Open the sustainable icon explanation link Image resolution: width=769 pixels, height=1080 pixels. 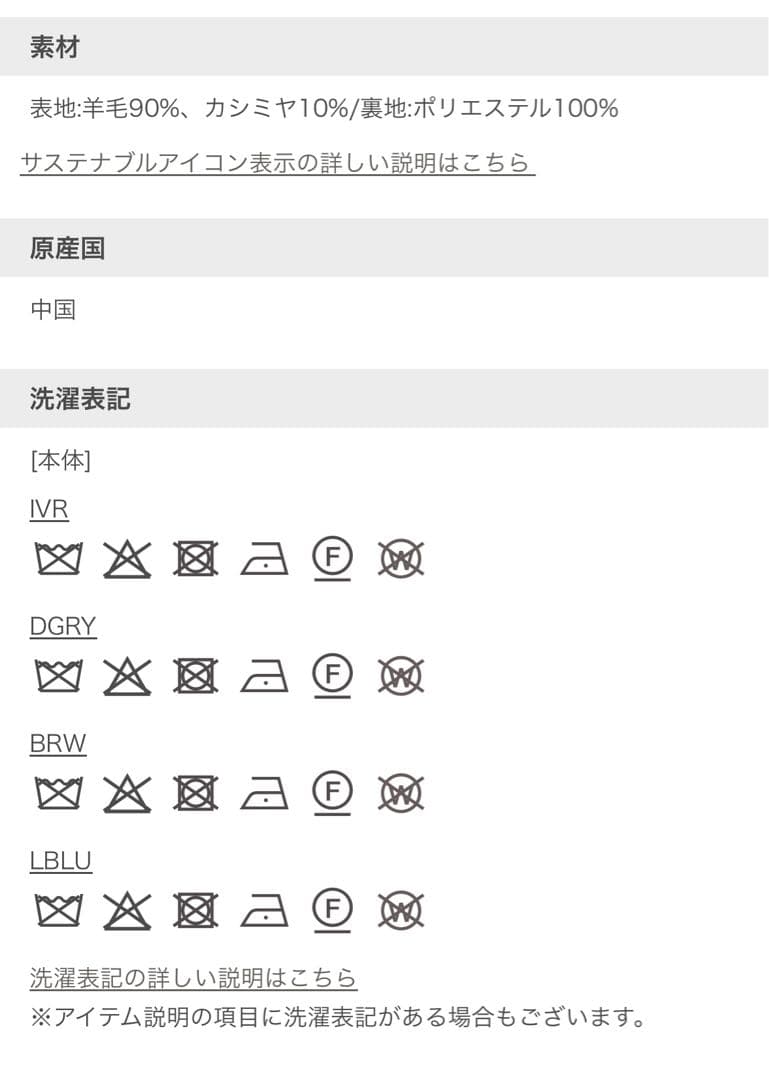pos(276,162)
